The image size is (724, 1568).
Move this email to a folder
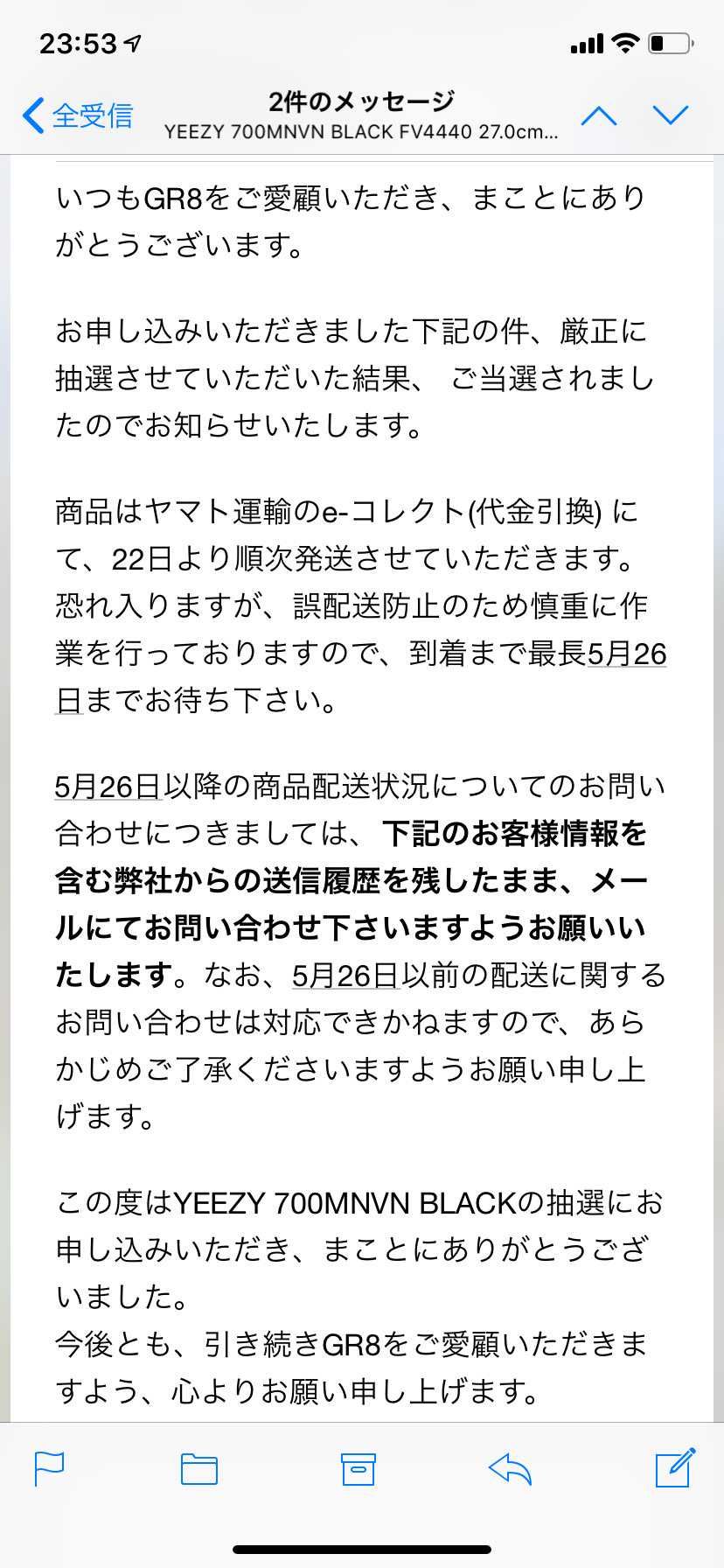(198, 1468)
